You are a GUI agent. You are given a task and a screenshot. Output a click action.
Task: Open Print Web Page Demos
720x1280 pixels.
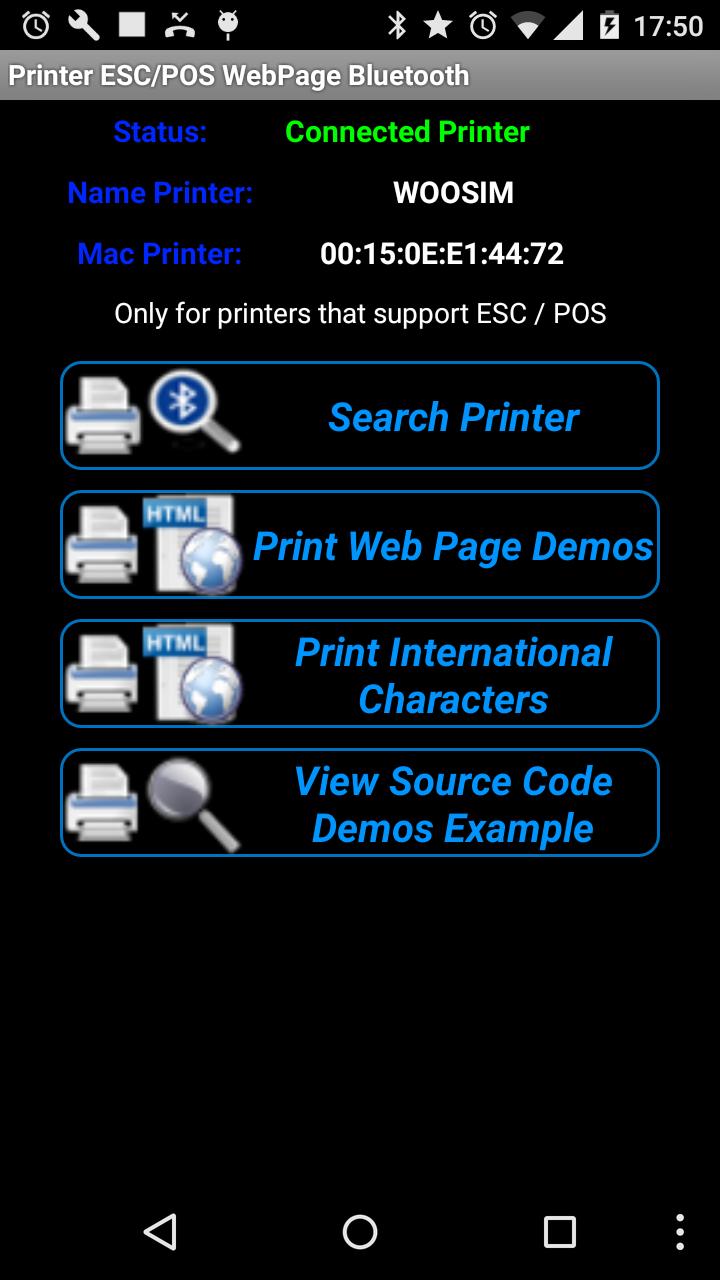click(x=360, y=545)
